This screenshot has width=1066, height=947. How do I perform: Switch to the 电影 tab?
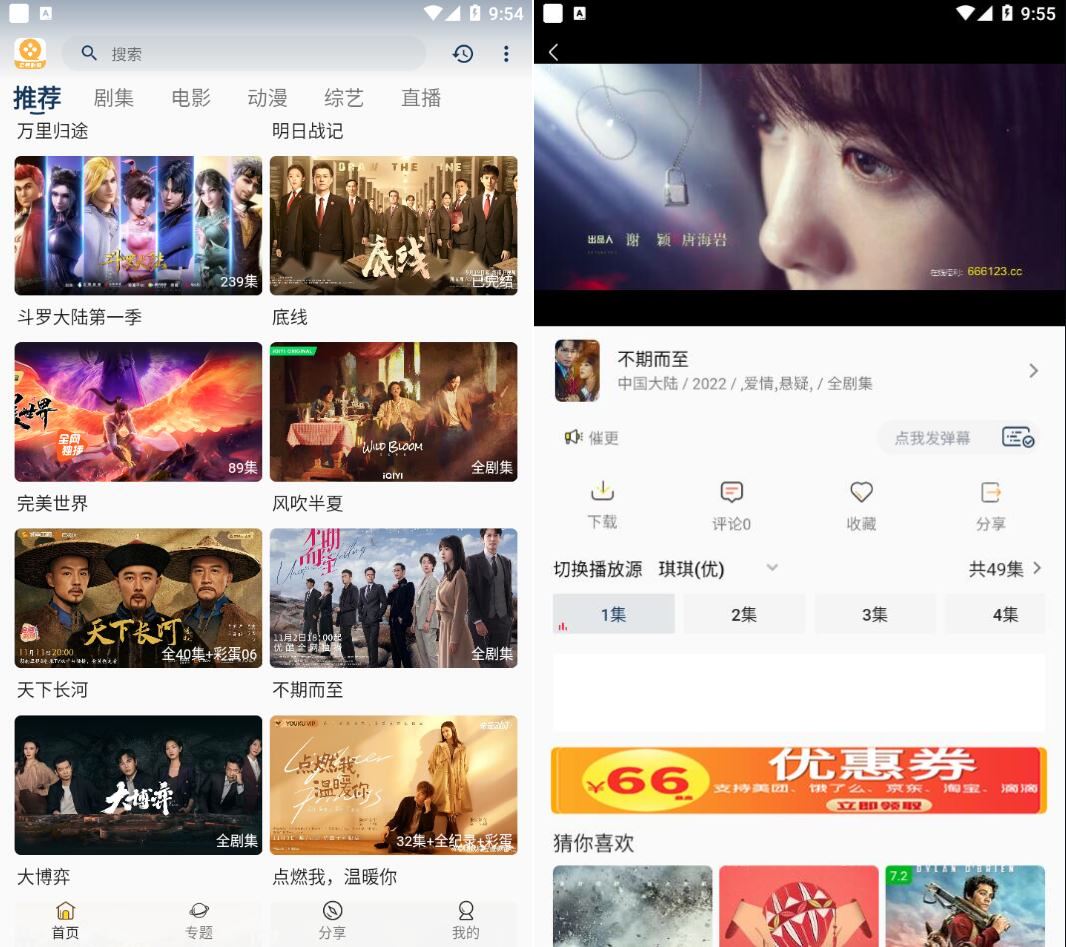191,98
